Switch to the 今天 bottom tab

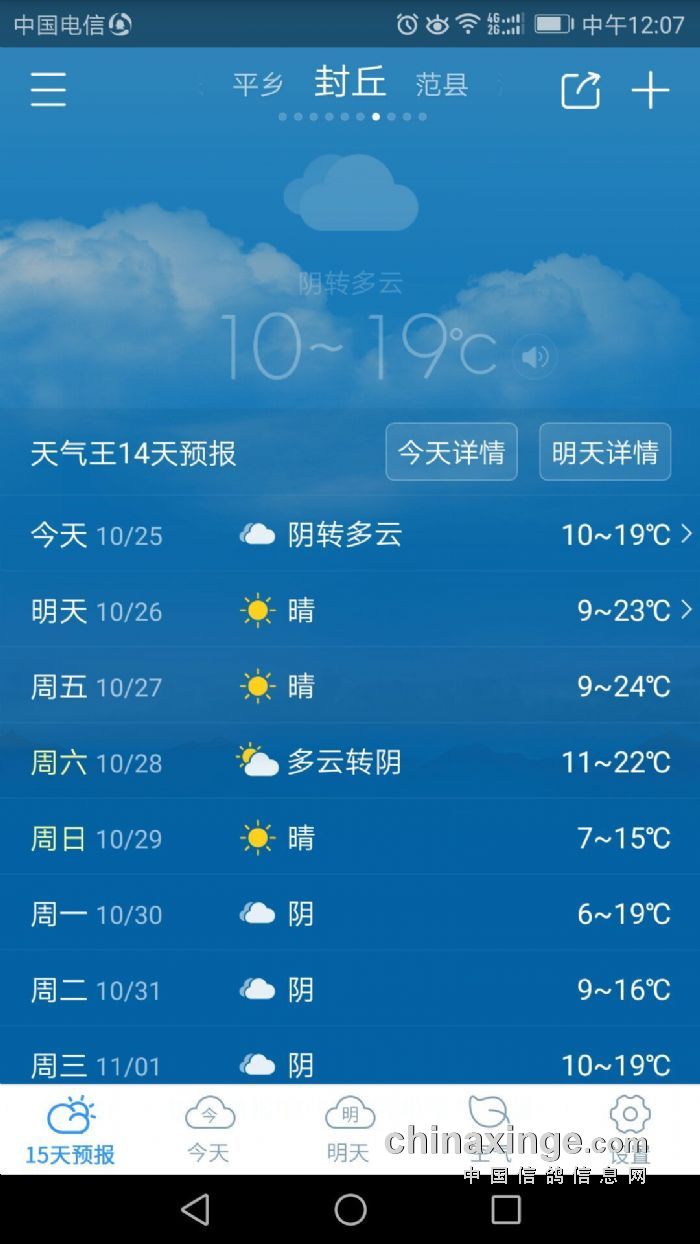tap(209, 1131)
